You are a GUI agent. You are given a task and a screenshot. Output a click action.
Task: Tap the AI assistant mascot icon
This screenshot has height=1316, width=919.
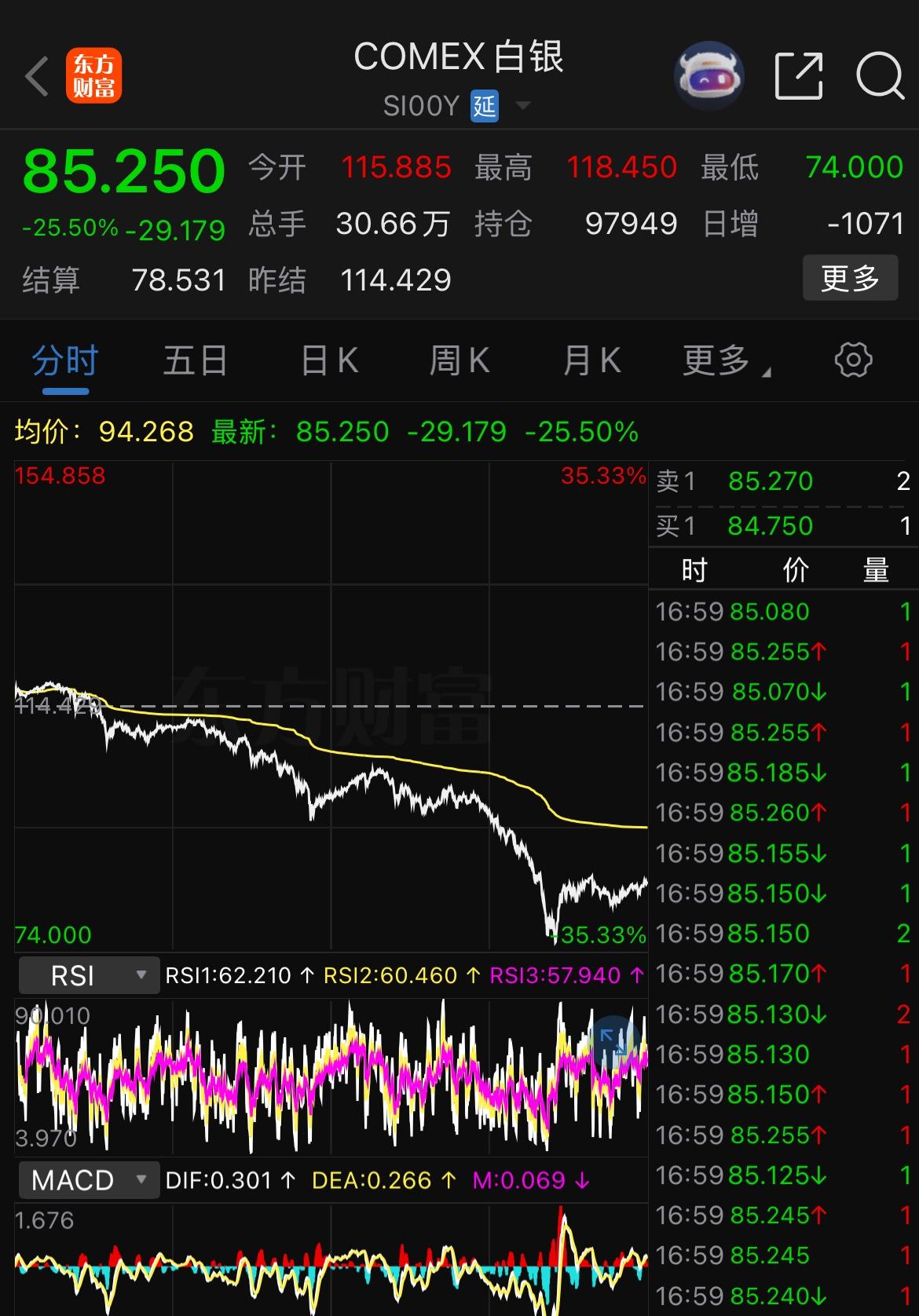pyautogui.click(x=708, y=75)
